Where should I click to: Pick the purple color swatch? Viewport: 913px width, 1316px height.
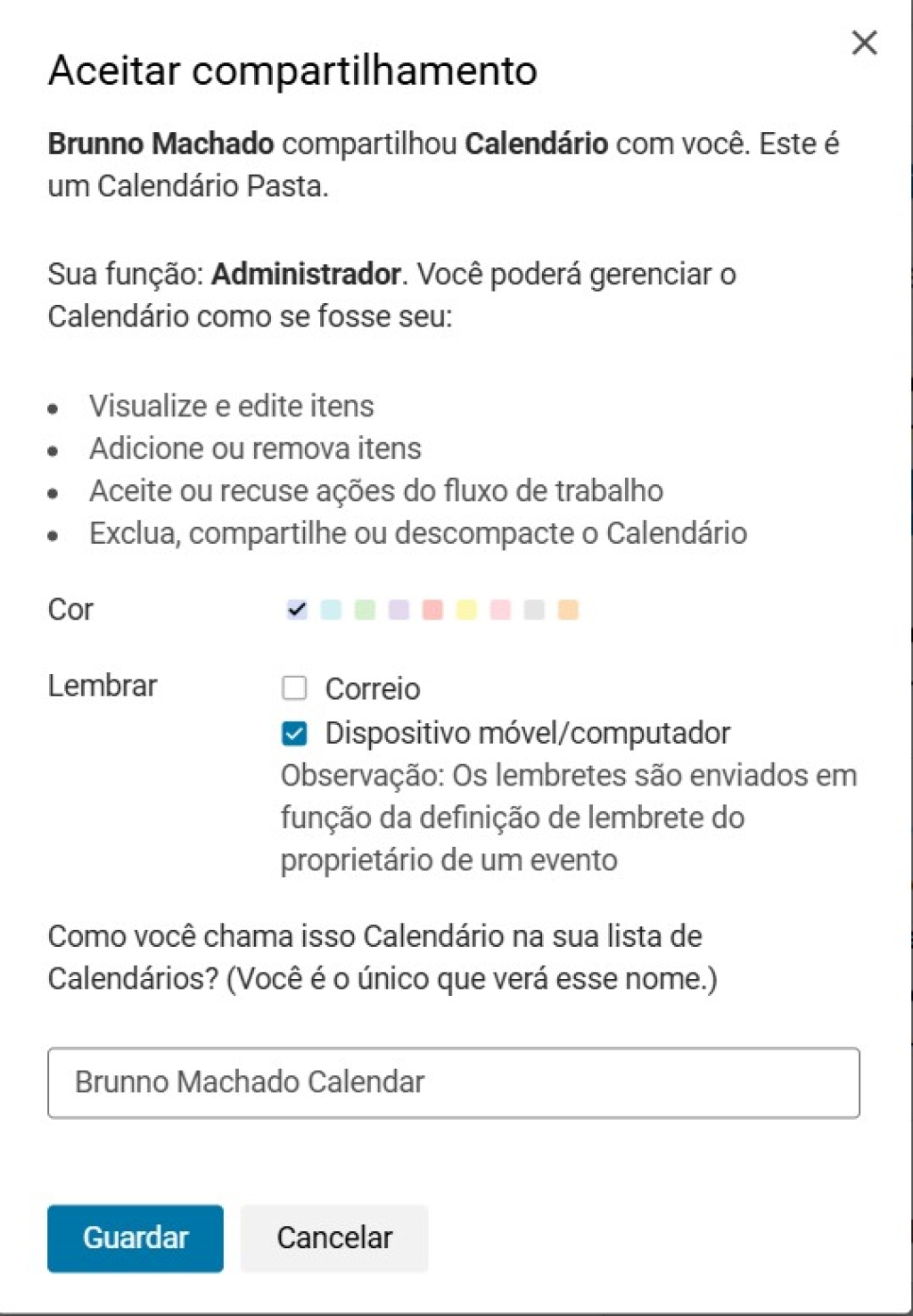tap(399, 610)
